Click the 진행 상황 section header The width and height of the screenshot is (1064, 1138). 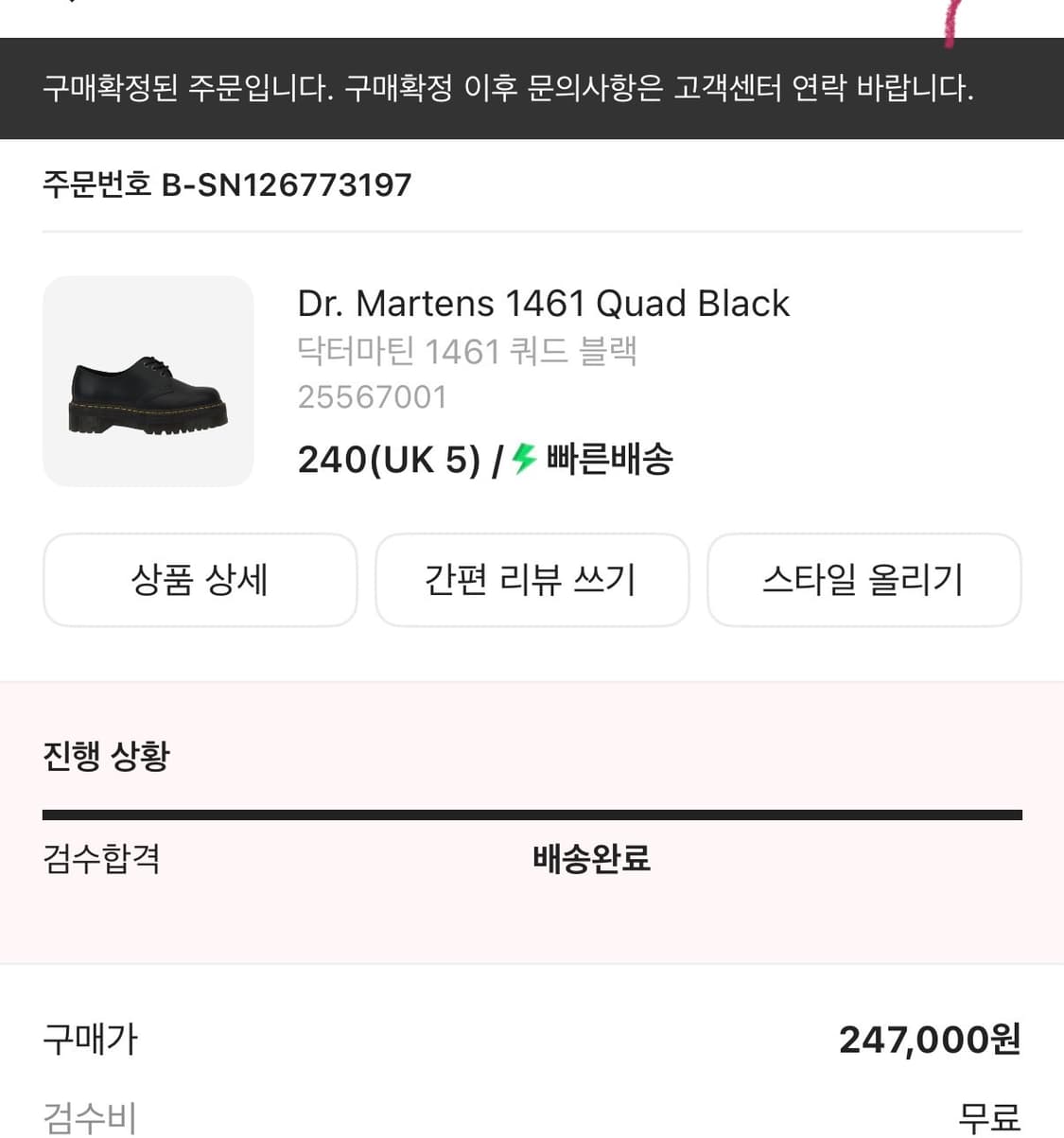pos(104,755)
